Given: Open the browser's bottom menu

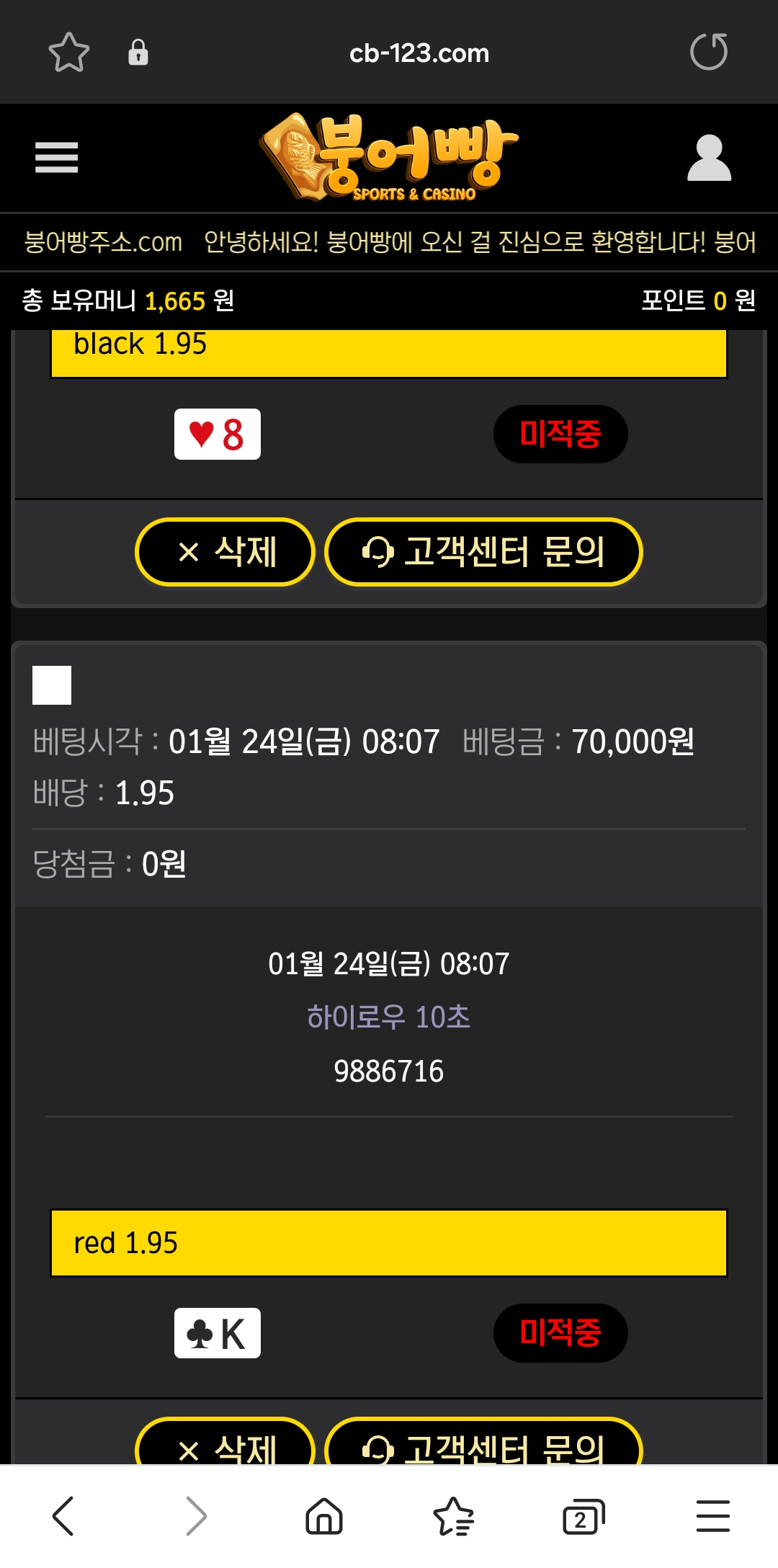Looking at the screenshot, I should [x=713, y=1516].
